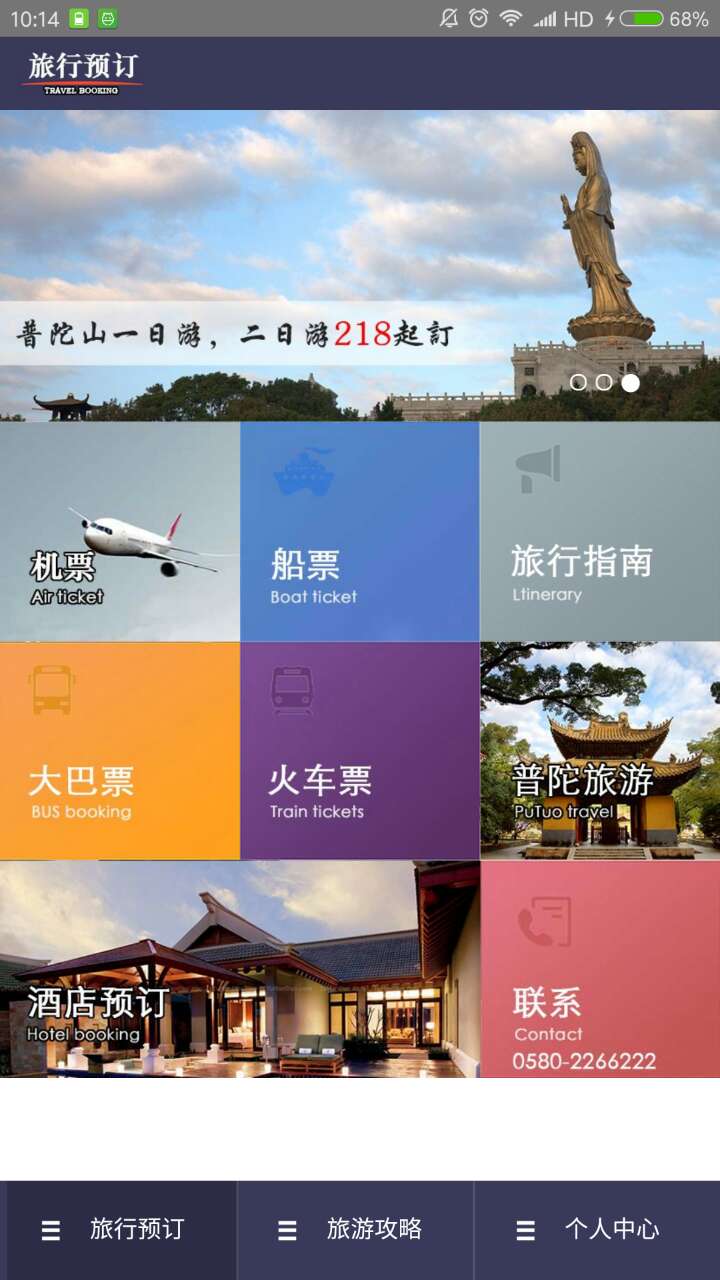Open the 机票 Air ticket tile
The height and width of the screenshot is (1280, 720).
click(120, 532)
